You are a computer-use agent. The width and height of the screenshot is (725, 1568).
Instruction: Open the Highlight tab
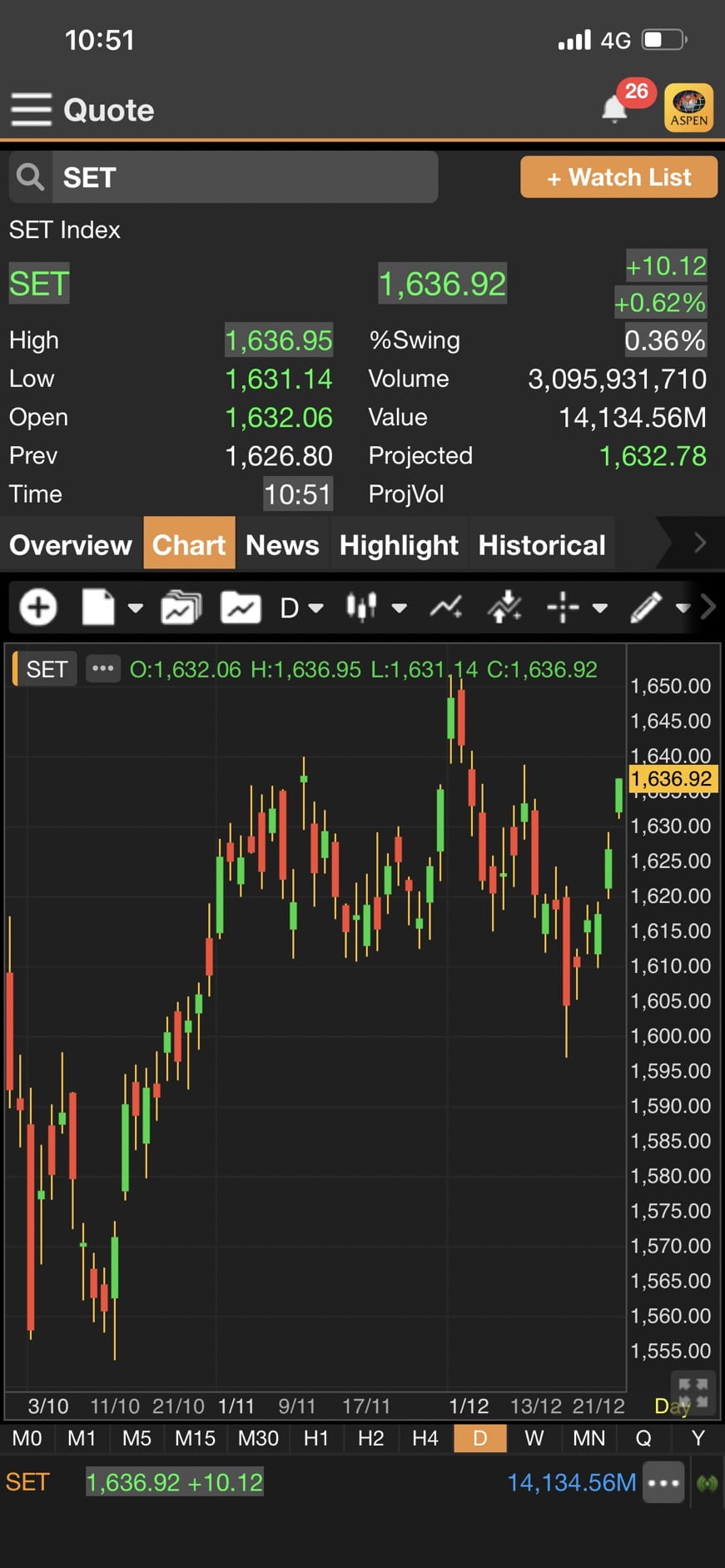pyautogui.click(x=399, y=545)
